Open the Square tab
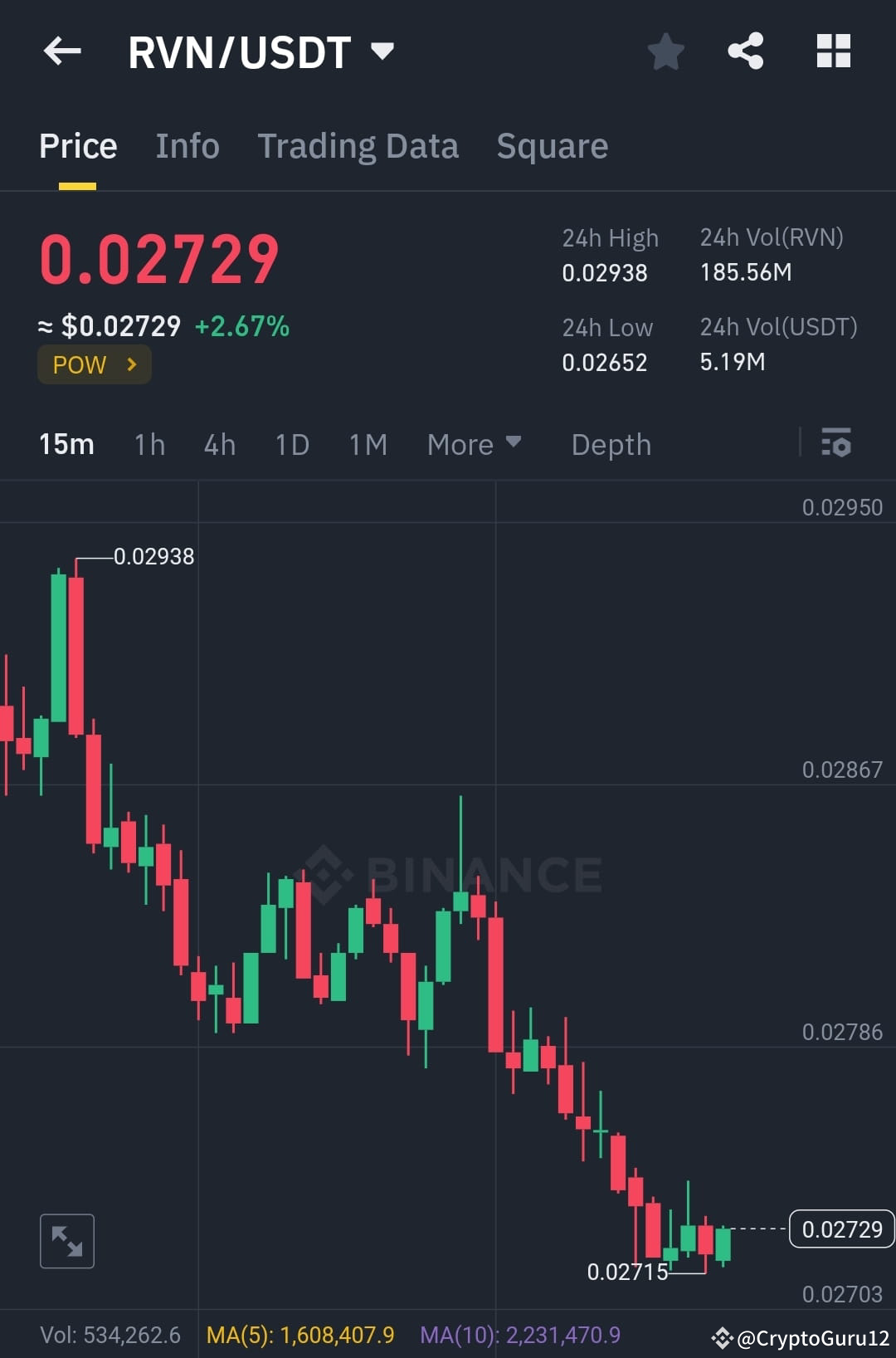The width and height of the screenshot is (896, 1358). click(552, 145)
